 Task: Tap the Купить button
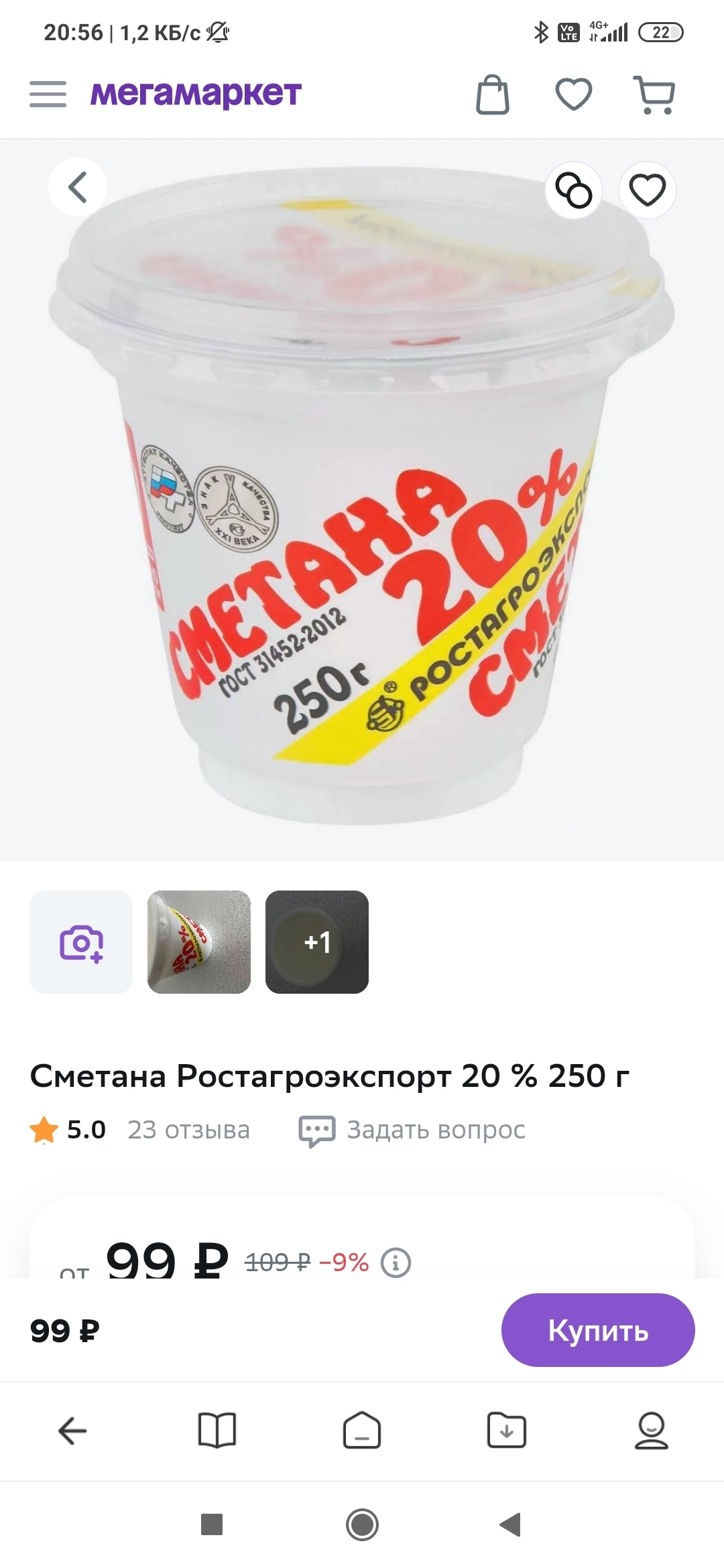(x=598, y=1330)
